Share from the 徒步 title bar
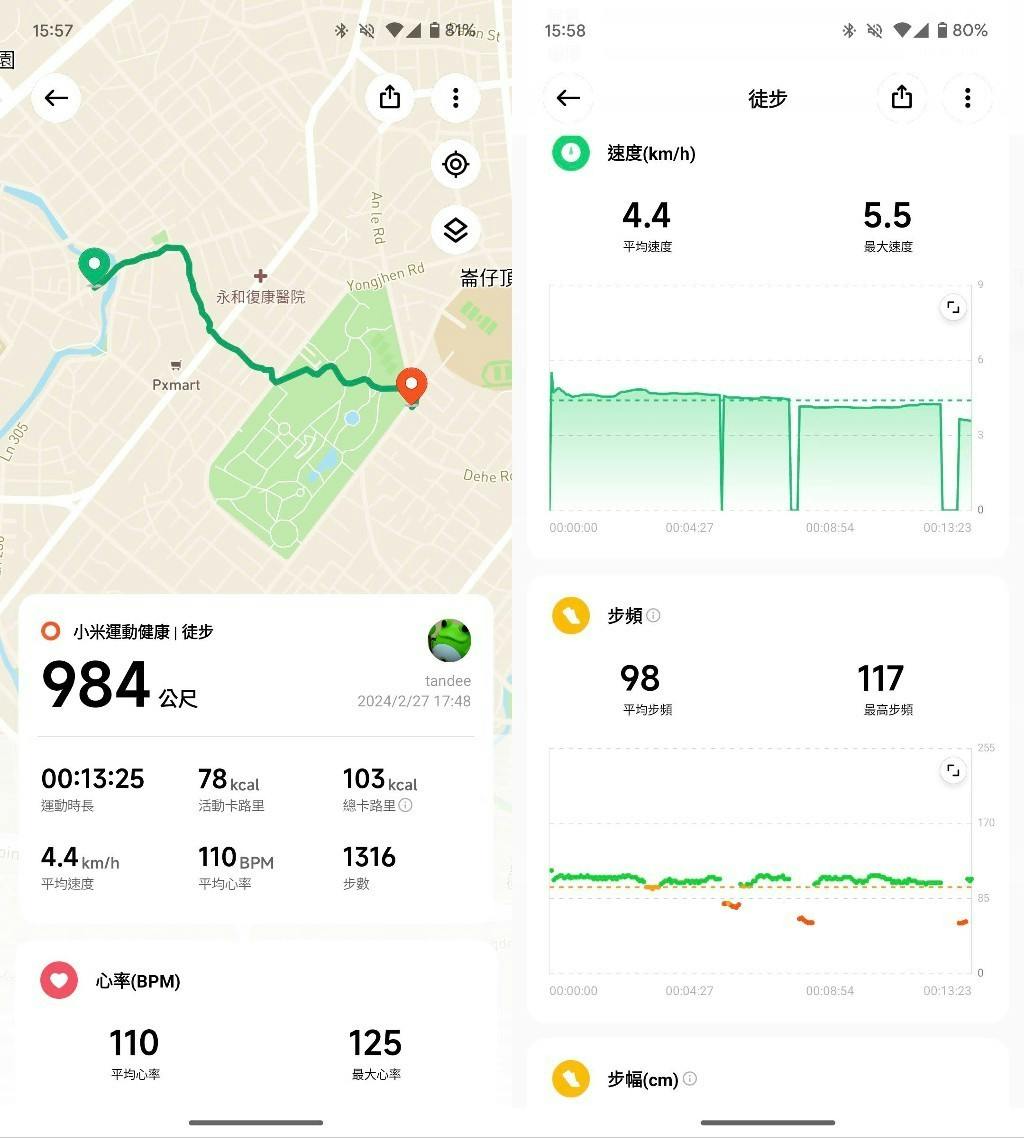 [902, 97]
